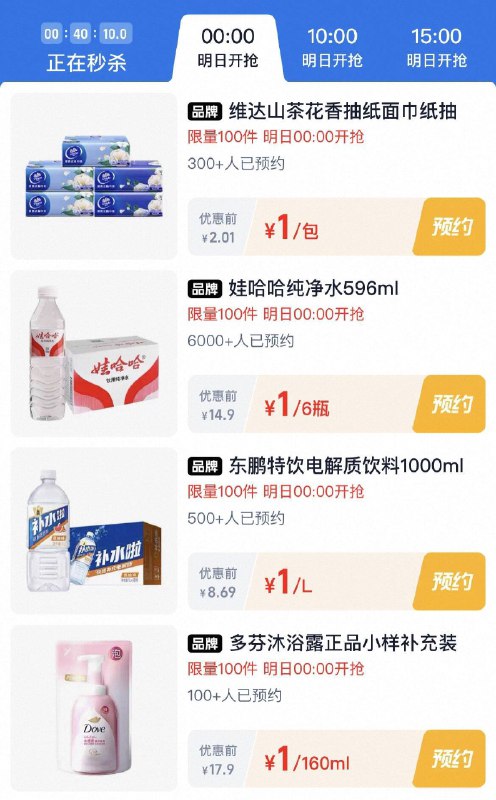
Task: Open the 15:00 明日开抢 tab
Action: pyautogui.click(x=436, y=48)
